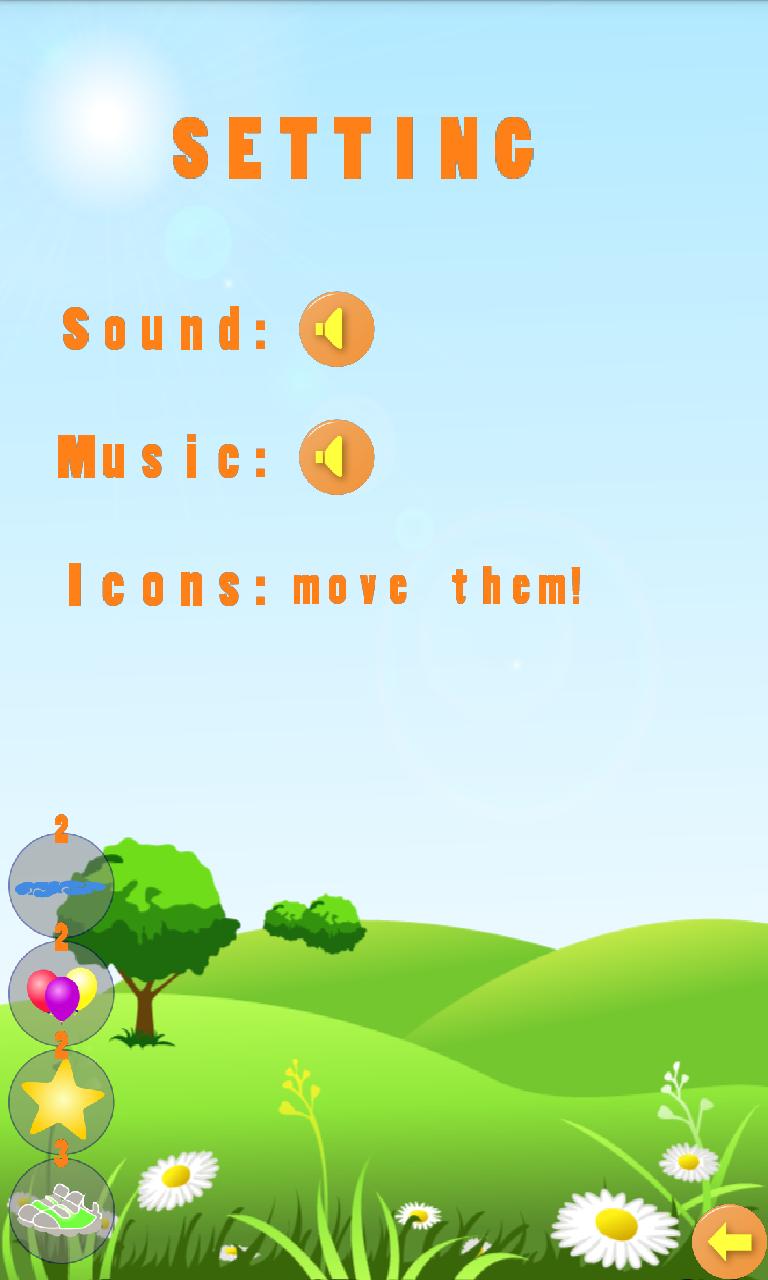Tap the blue cloud power-up icon
The height and width of the screenshot is (1280, 768).
(x=61, y=886)
